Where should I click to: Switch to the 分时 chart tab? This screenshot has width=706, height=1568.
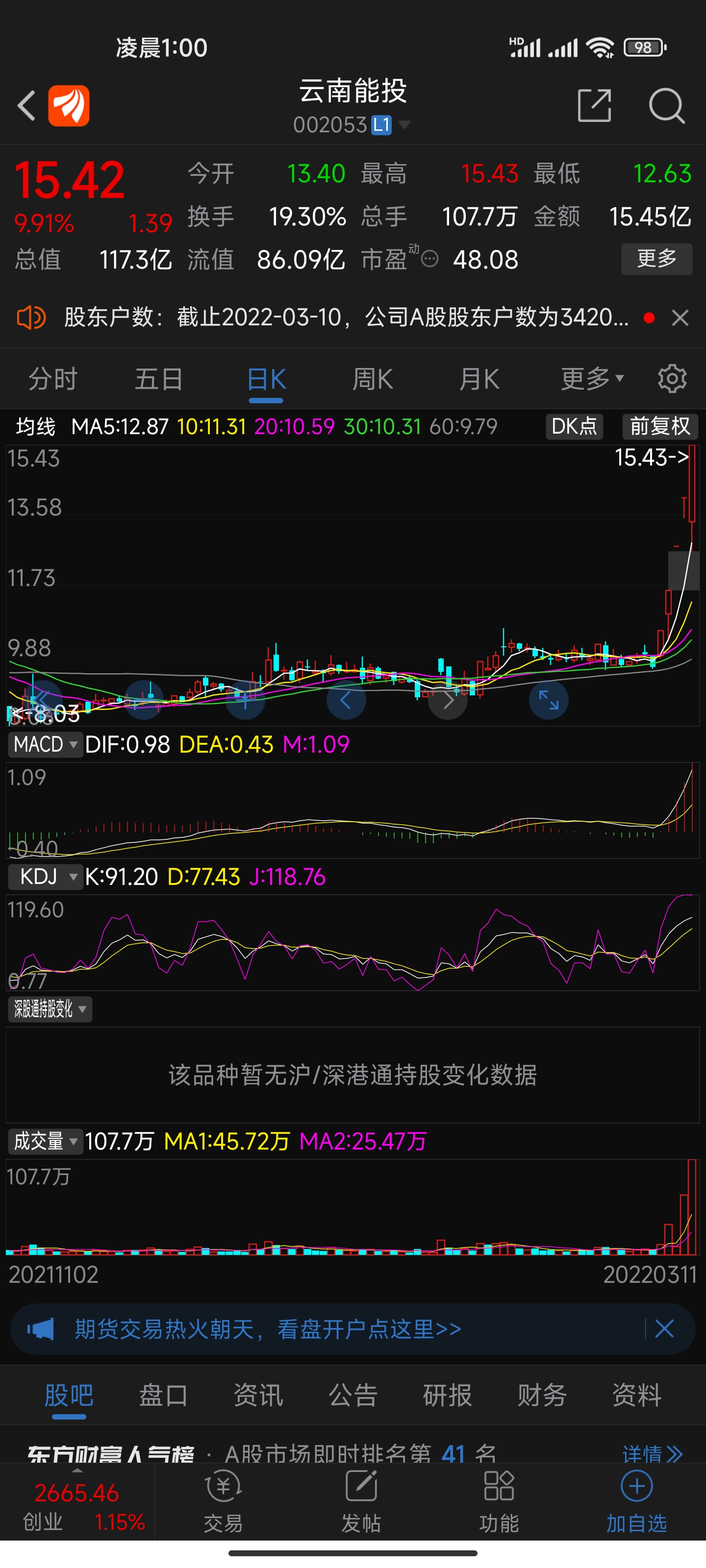(x=53, y=379)
